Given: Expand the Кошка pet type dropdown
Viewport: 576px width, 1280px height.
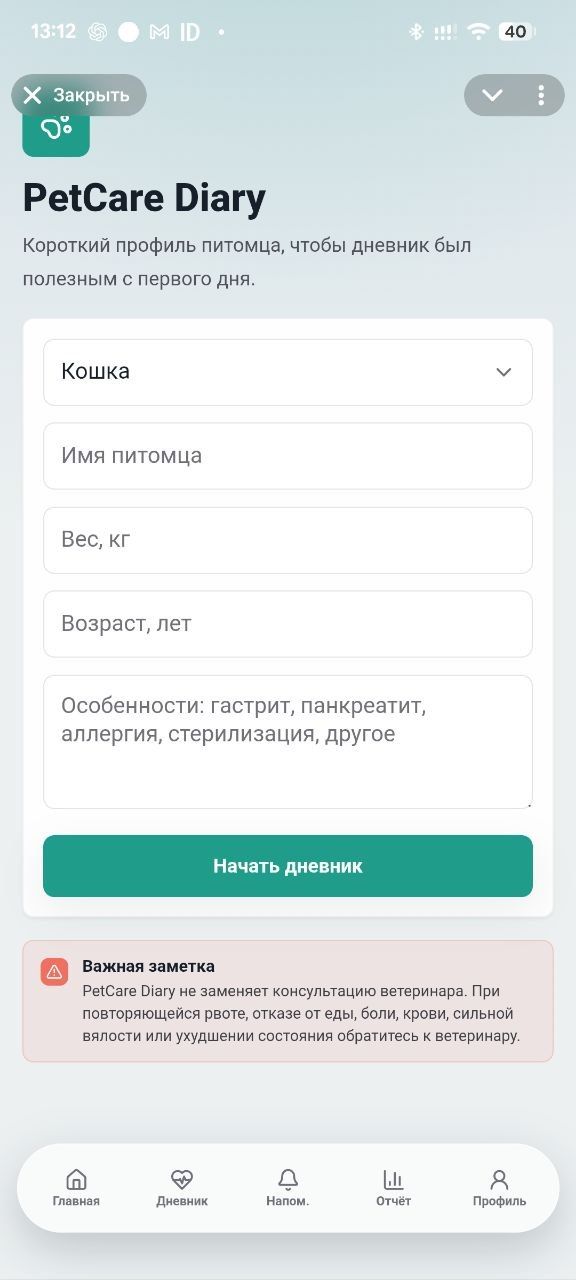Looking at the screenshot, I should [x=288, y=372].
